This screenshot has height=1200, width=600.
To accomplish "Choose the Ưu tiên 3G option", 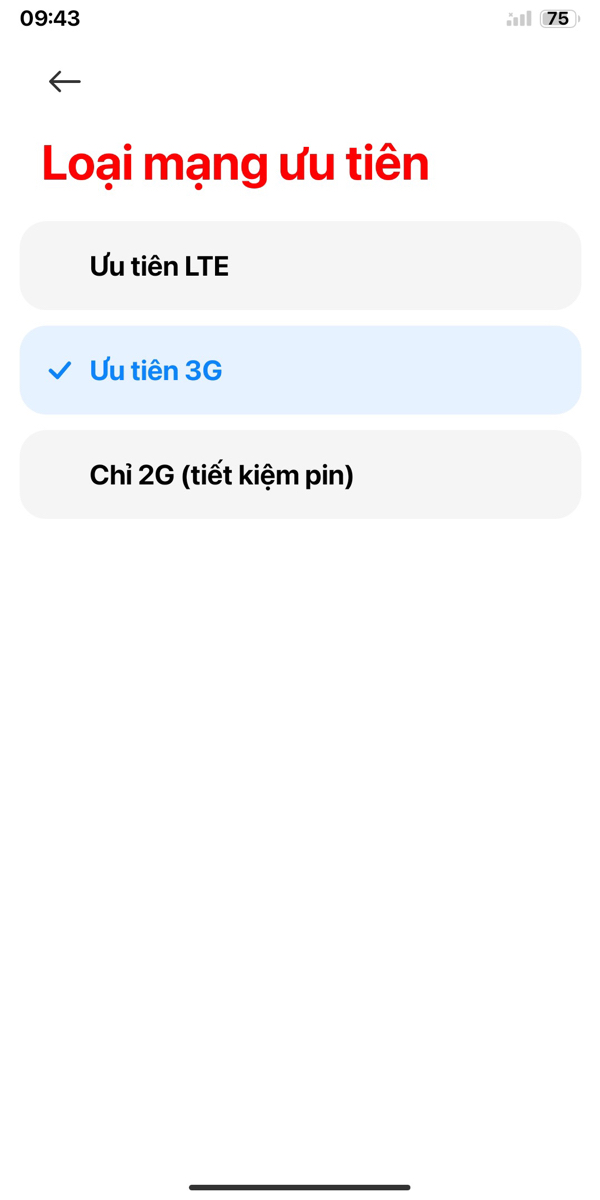I will [x=300, y=370].
